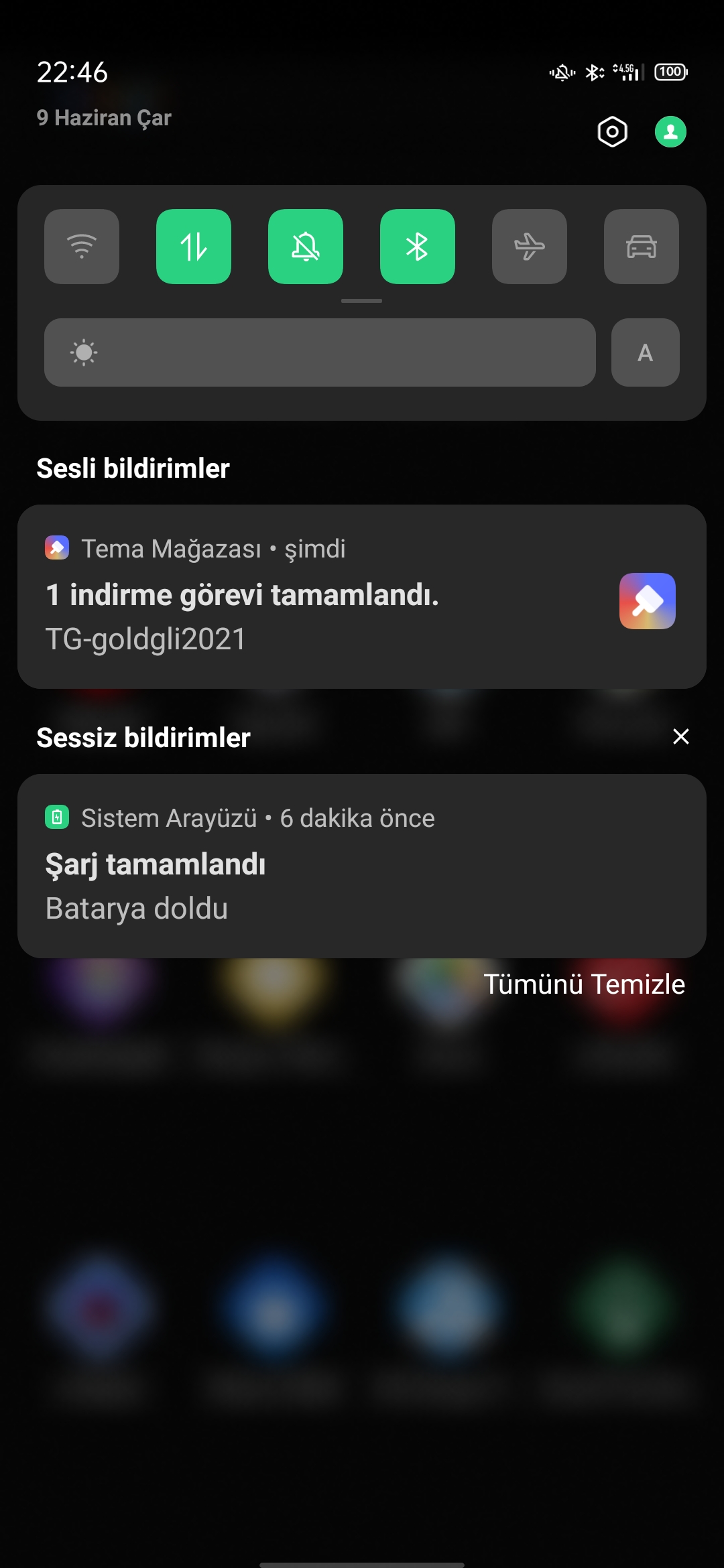Open the green user account icon
Screen dimensions: 724x1568
(670, 131)
